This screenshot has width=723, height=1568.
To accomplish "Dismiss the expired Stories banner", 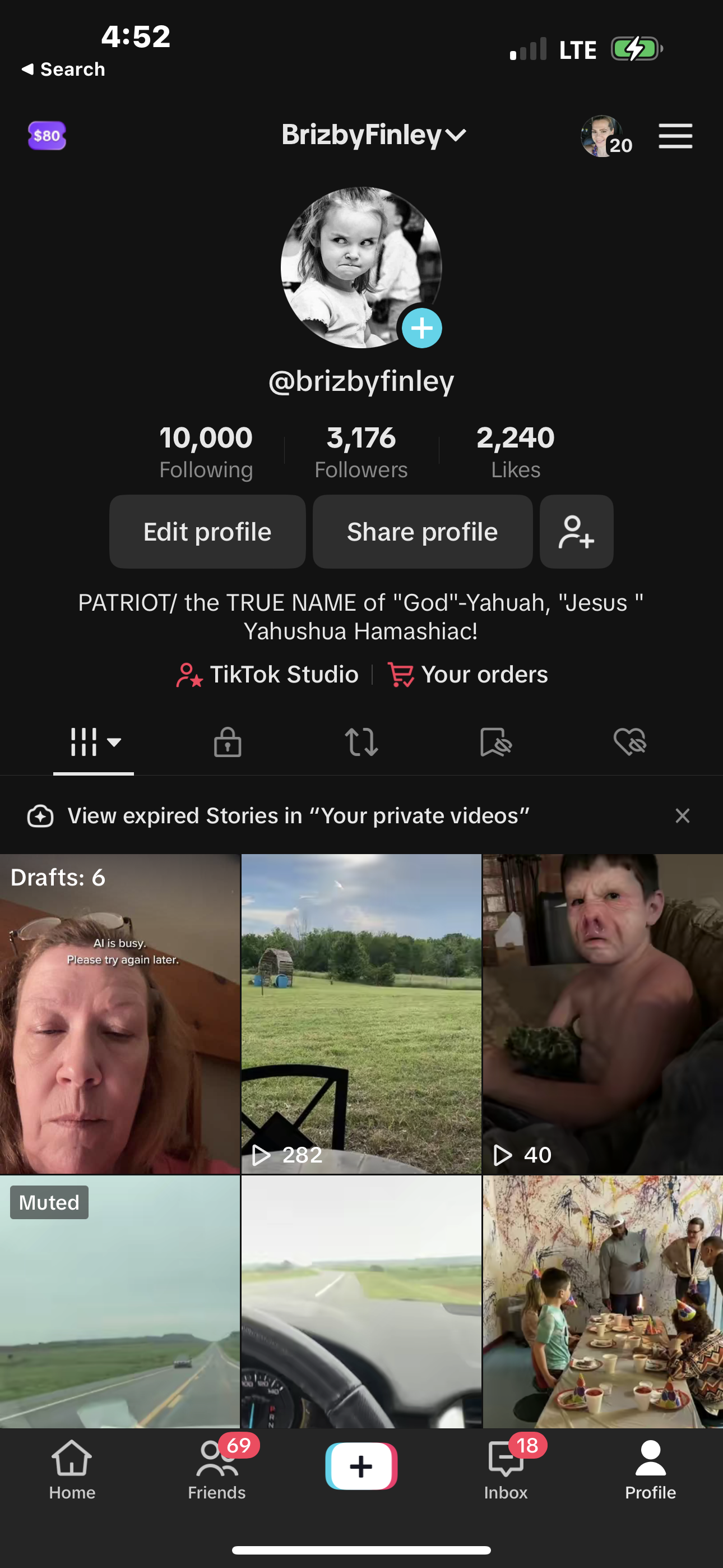I will (x=682, y=815).
